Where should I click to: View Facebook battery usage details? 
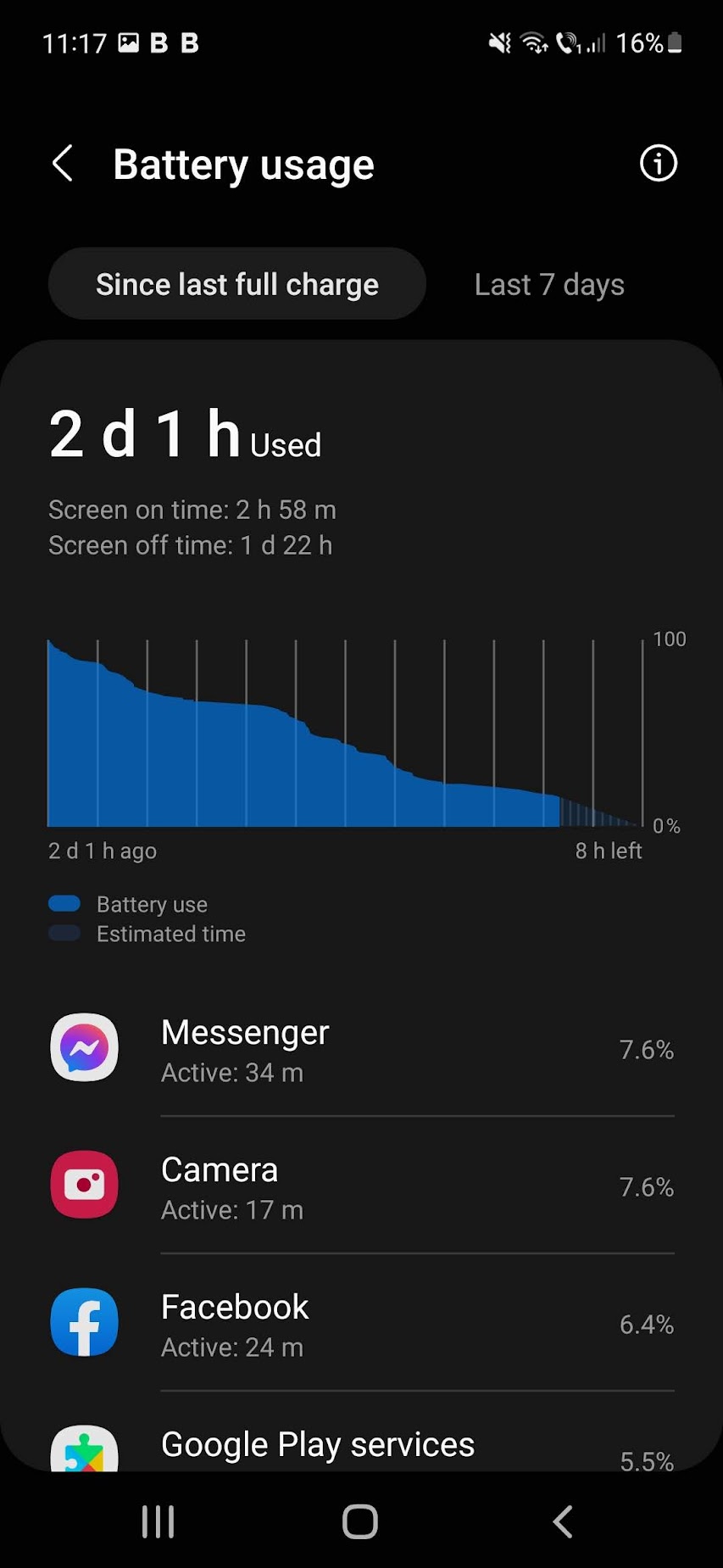tap(362, 1323)
